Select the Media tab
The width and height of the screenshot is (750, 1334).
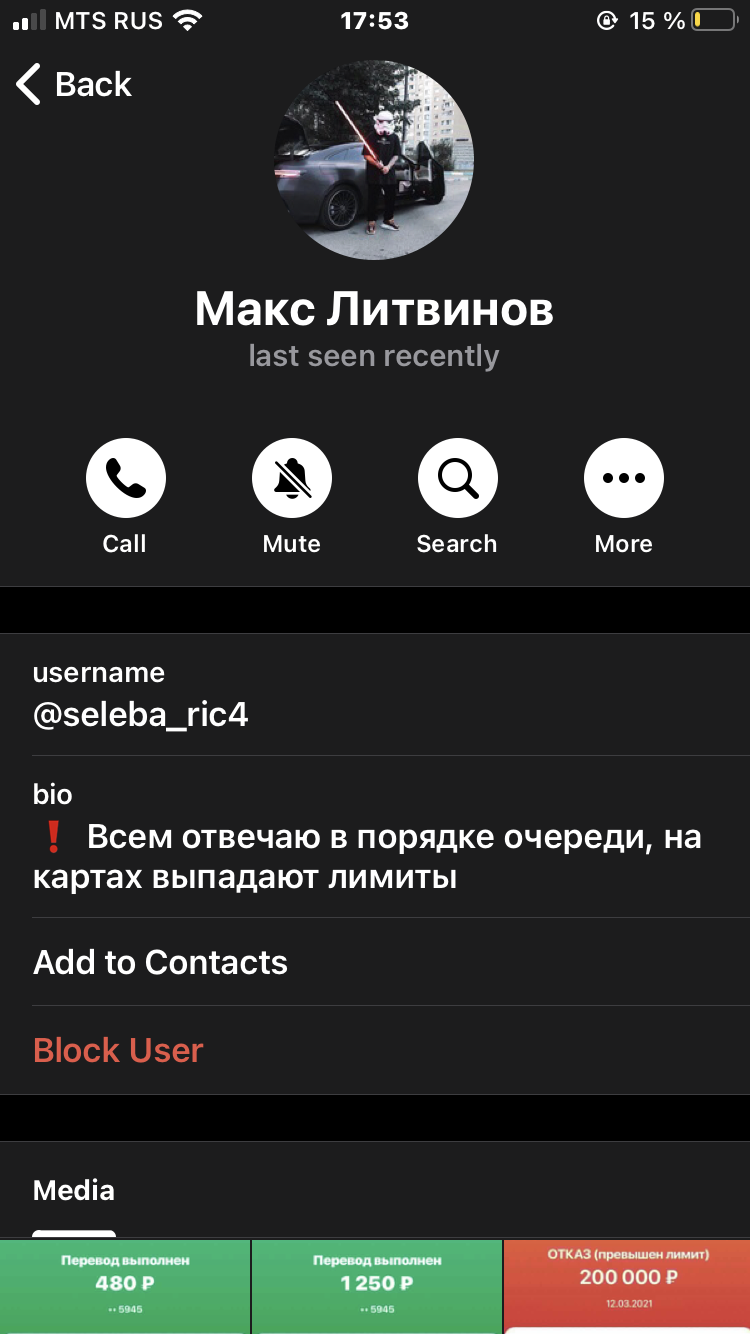point(74,1190)
